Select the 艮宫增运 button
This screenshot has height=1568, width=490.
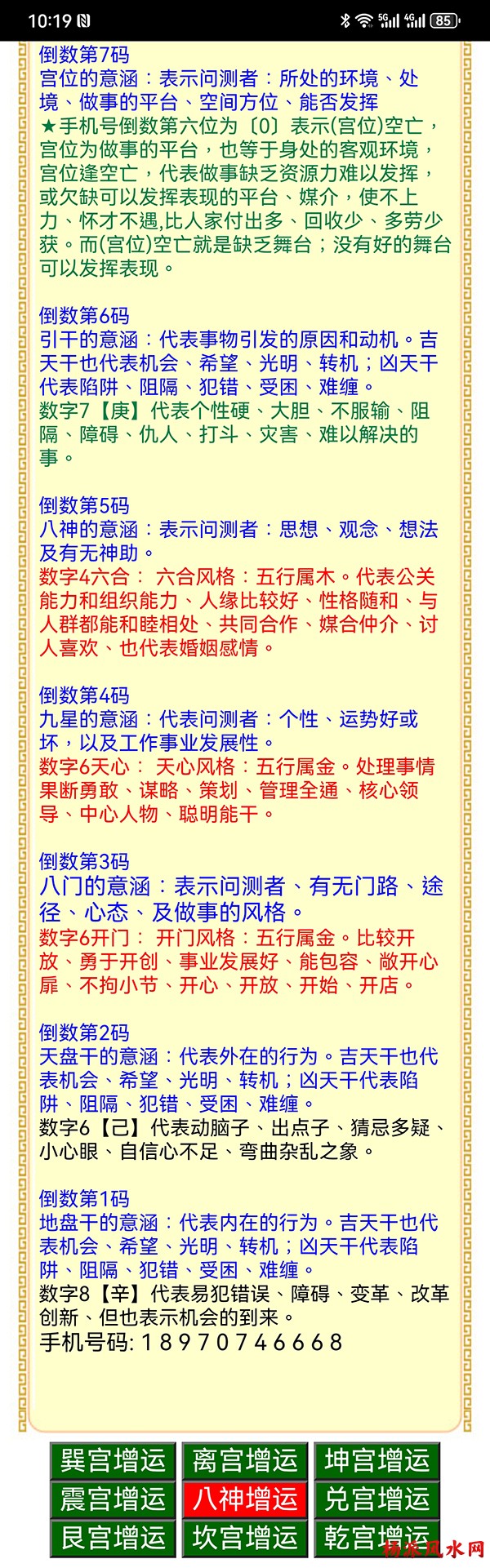click(x=113, y=1538)
